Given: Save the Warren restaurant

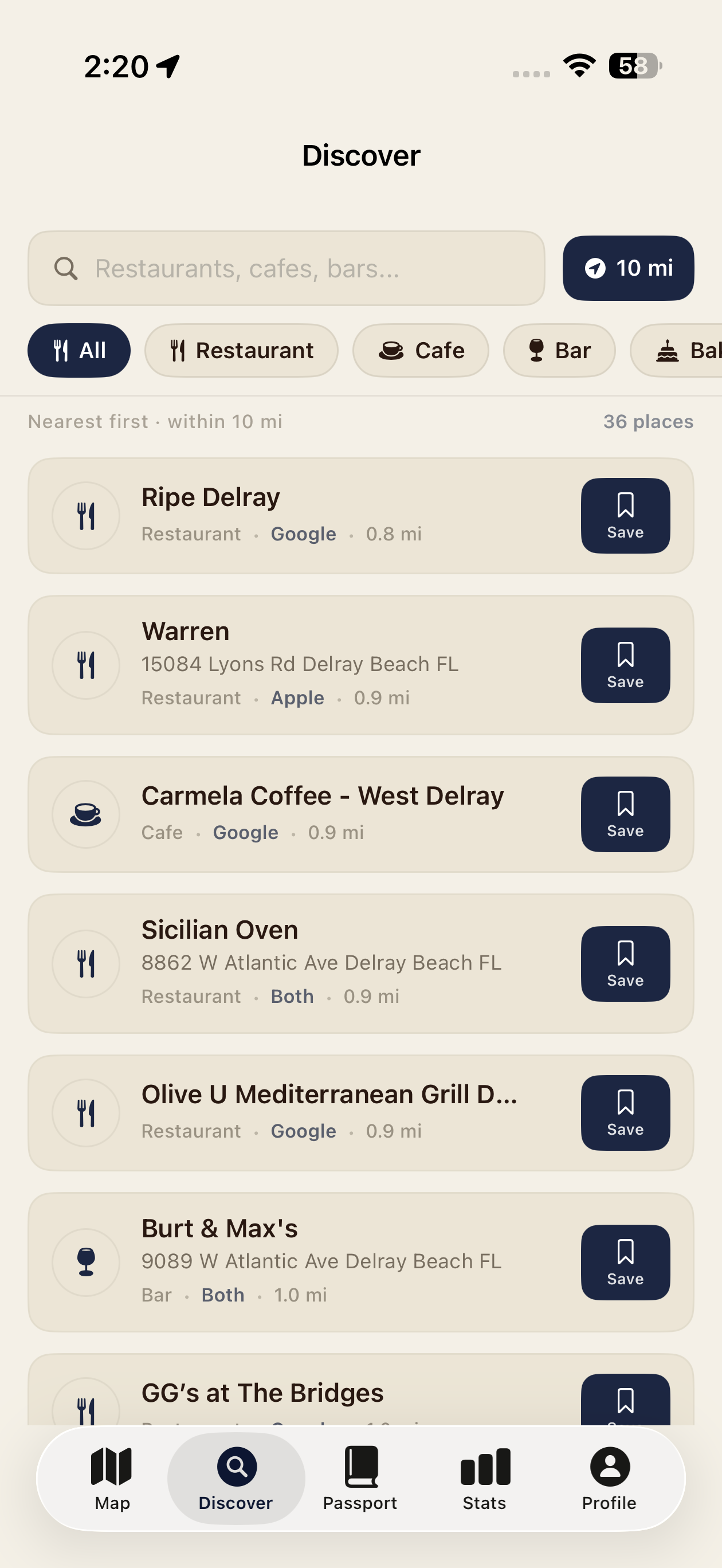Looking at the screenshot, I should (x=625, y=665).
